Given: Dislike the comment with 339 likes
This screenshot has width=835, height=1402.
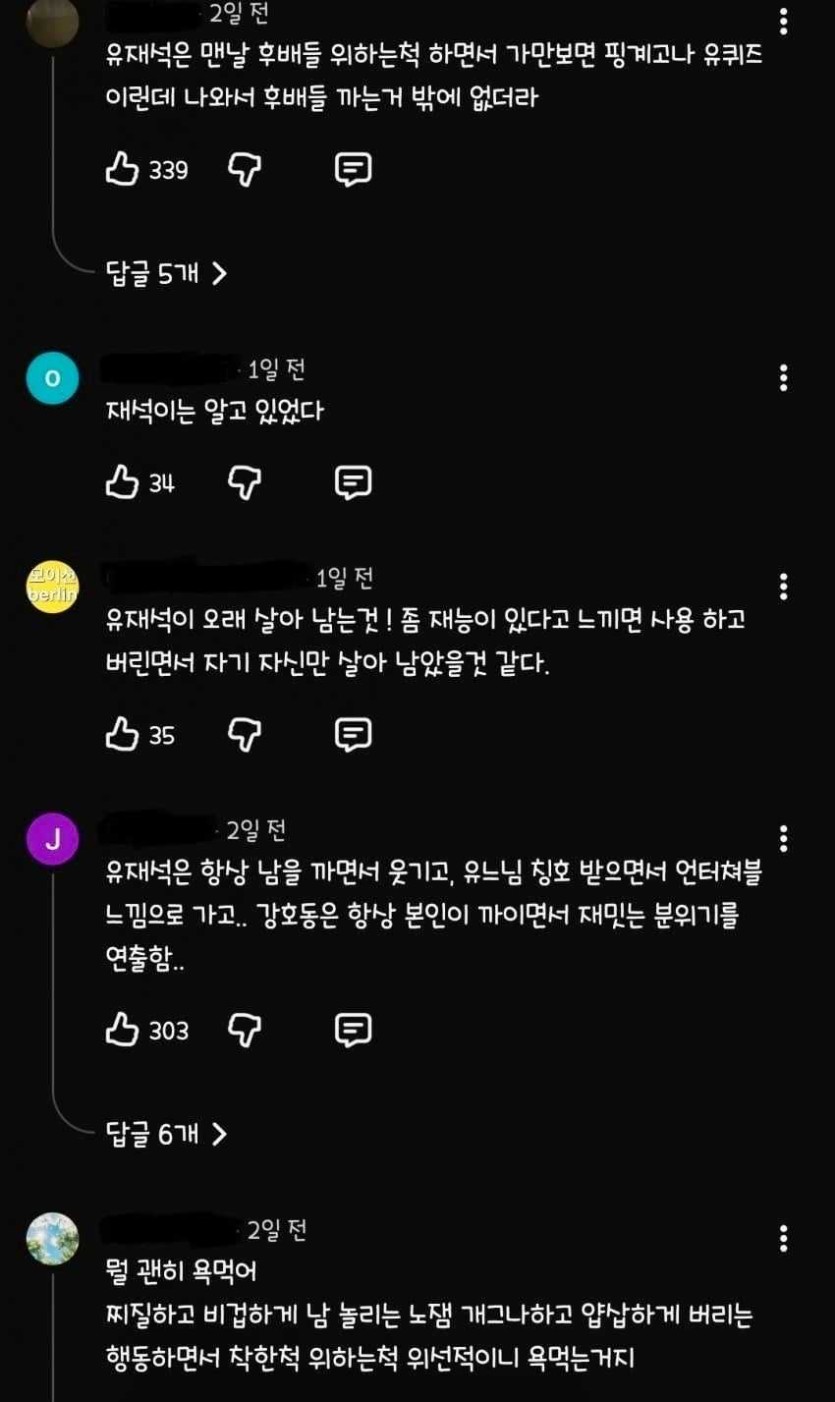Looking at the screenshot, I should click(244, 170).
